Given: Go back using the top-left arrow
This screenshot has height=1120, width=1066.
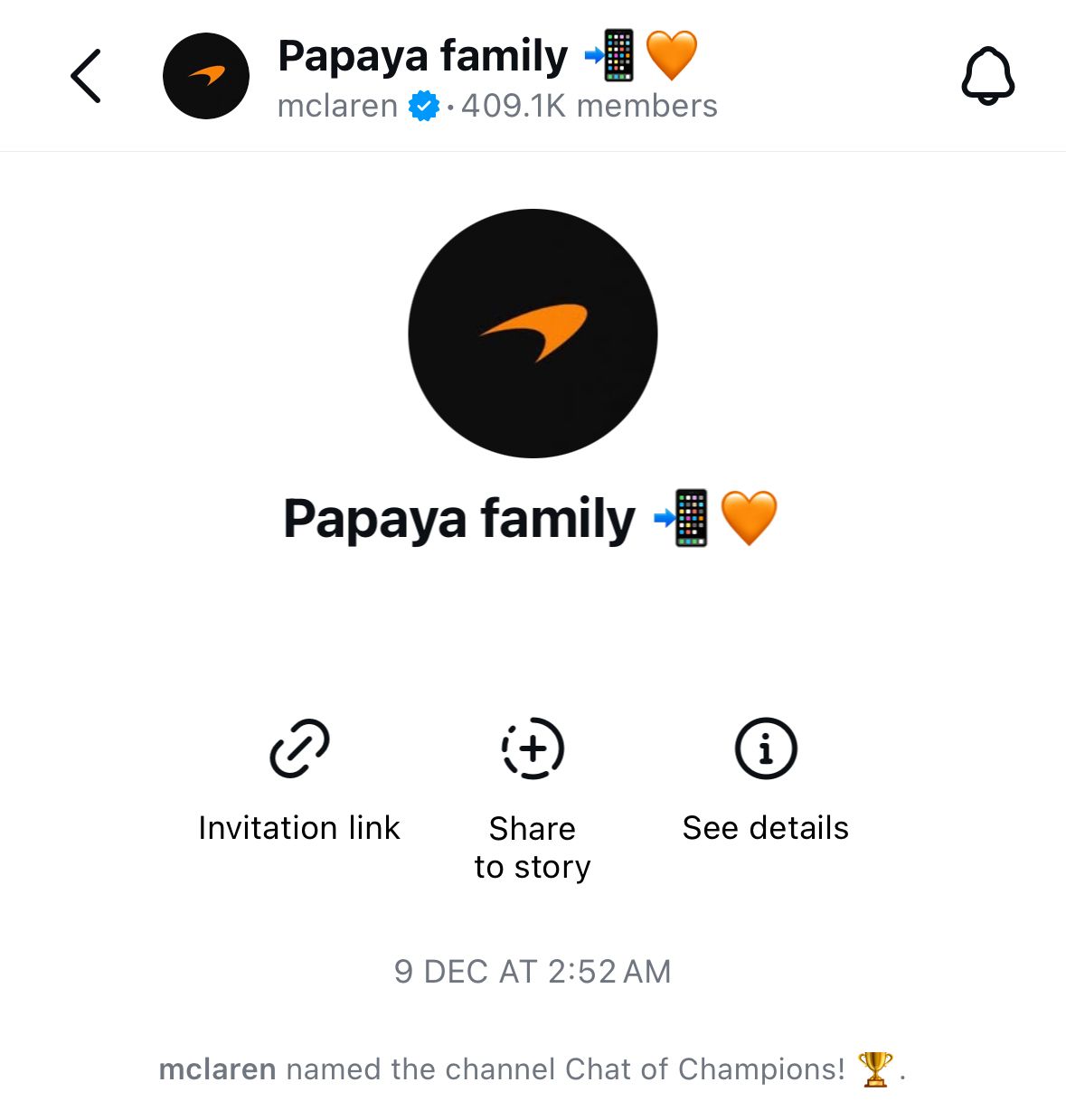Looking at the screenshot, I should pyautogui.click(x=86, y=76).
